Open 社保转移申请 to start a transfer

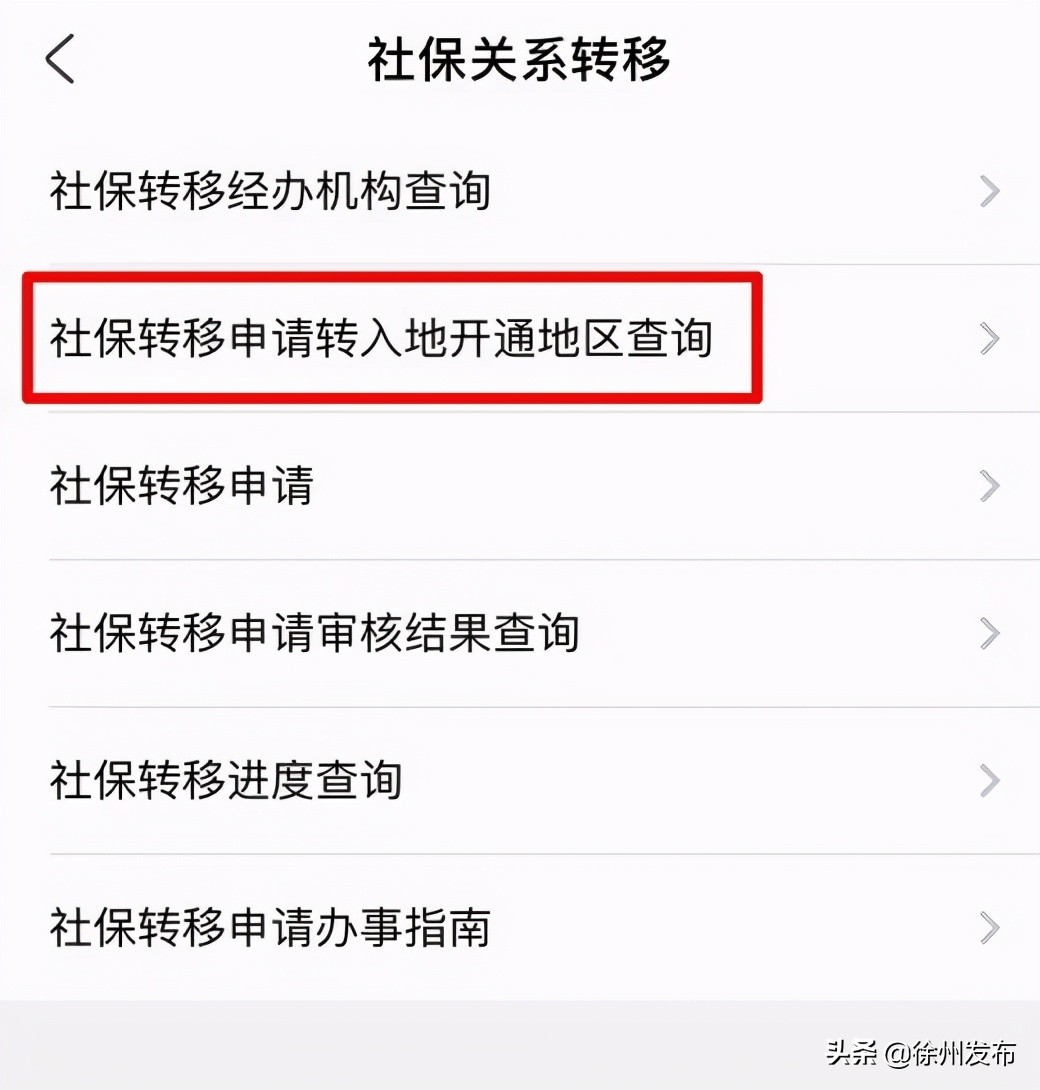pos(183,487)
